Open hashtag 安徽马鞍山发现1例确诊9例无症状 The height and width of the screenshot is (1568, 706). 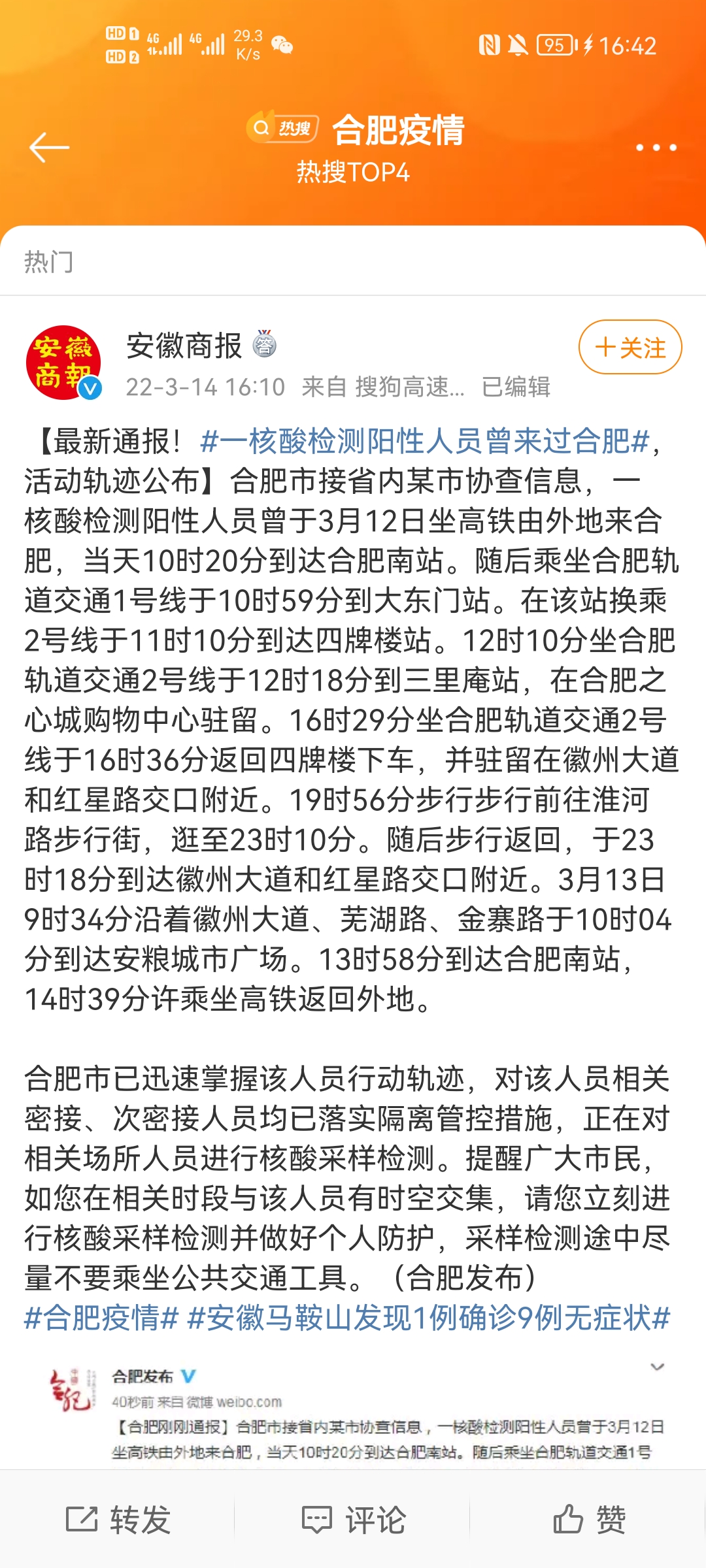point(429,1318)
